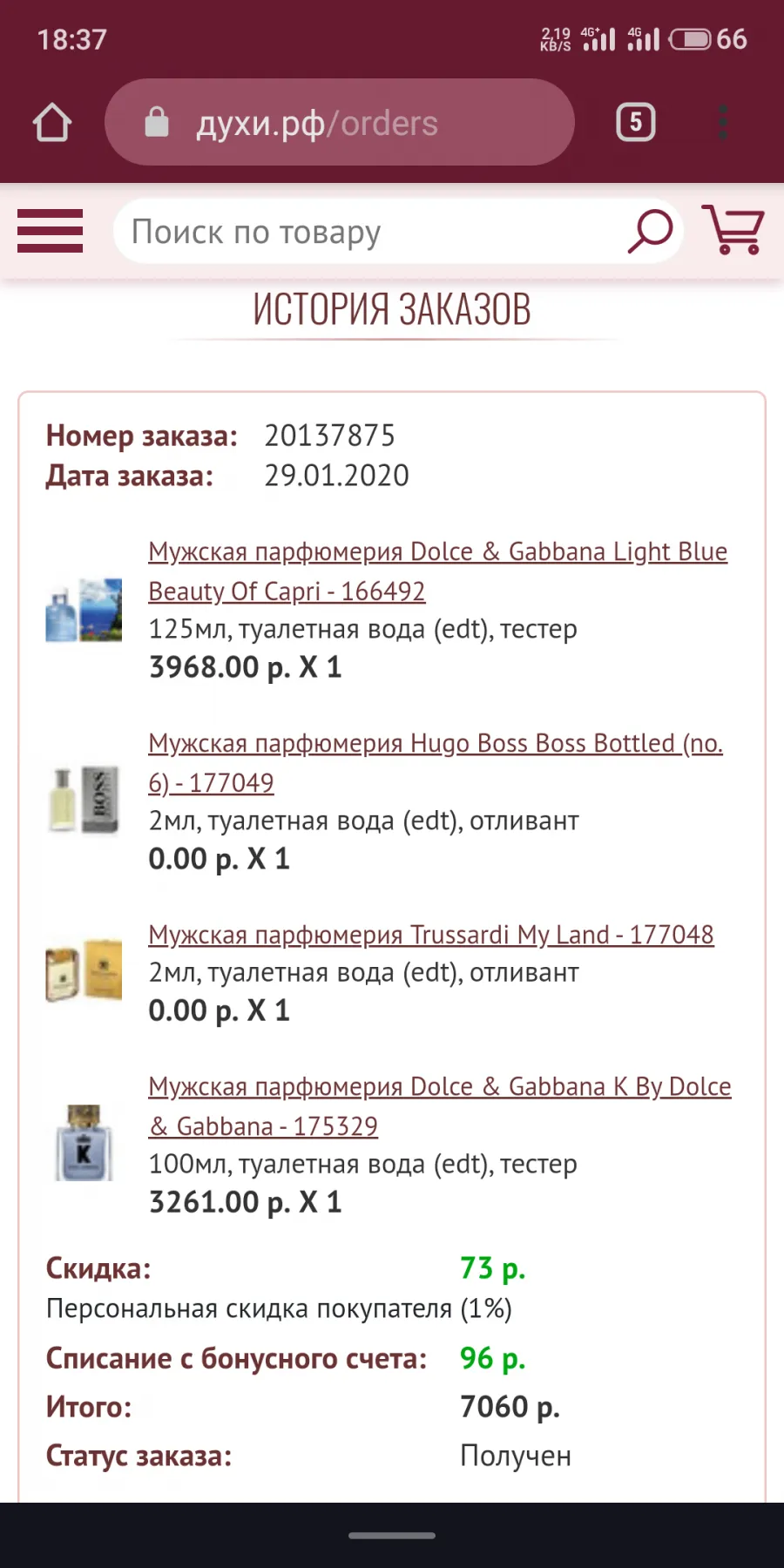Open the shopping cart
Image resolution: width=784 pixels, height=1568 pixels.
[733, 229]
